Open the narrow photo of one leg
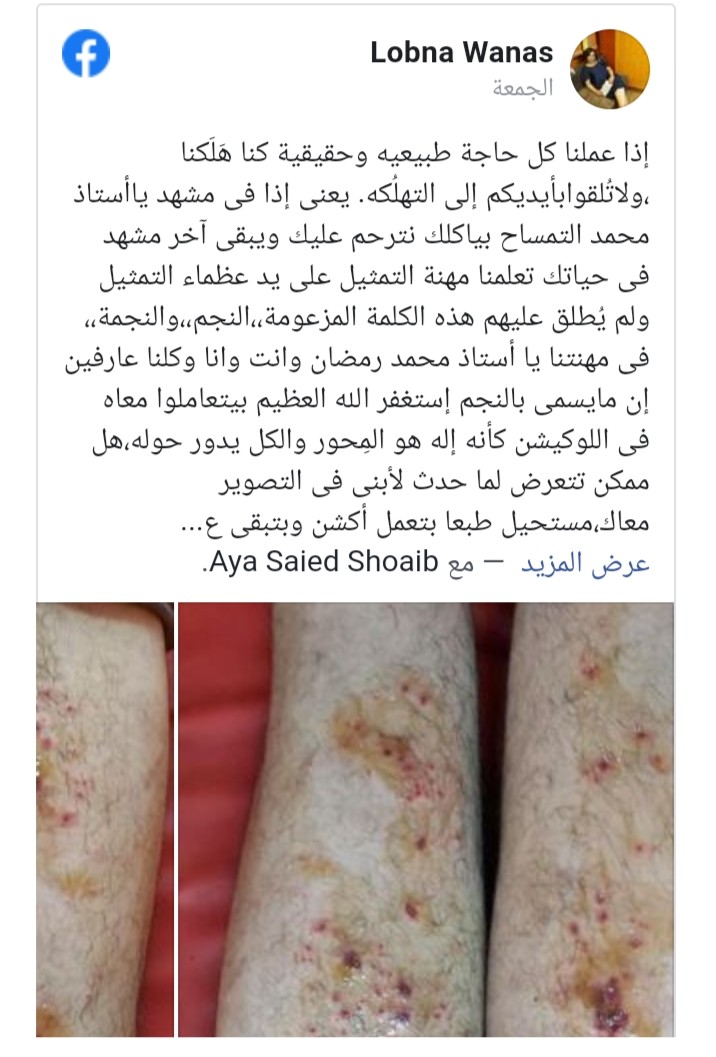This screenshot has height=1057, width=716. [x=104, y=820]
